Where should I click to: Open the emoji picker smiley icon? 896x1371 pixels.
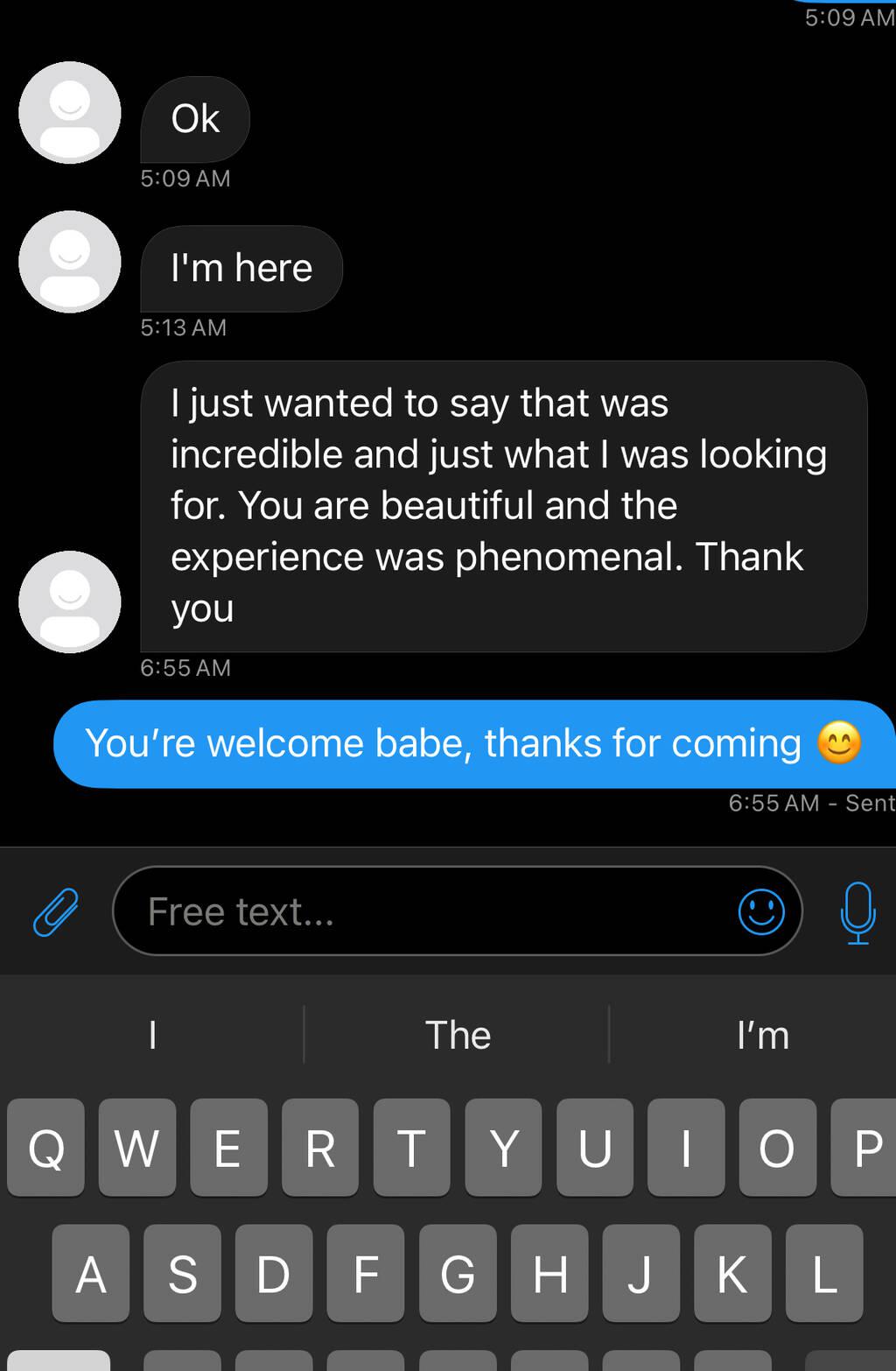(761, 911)
